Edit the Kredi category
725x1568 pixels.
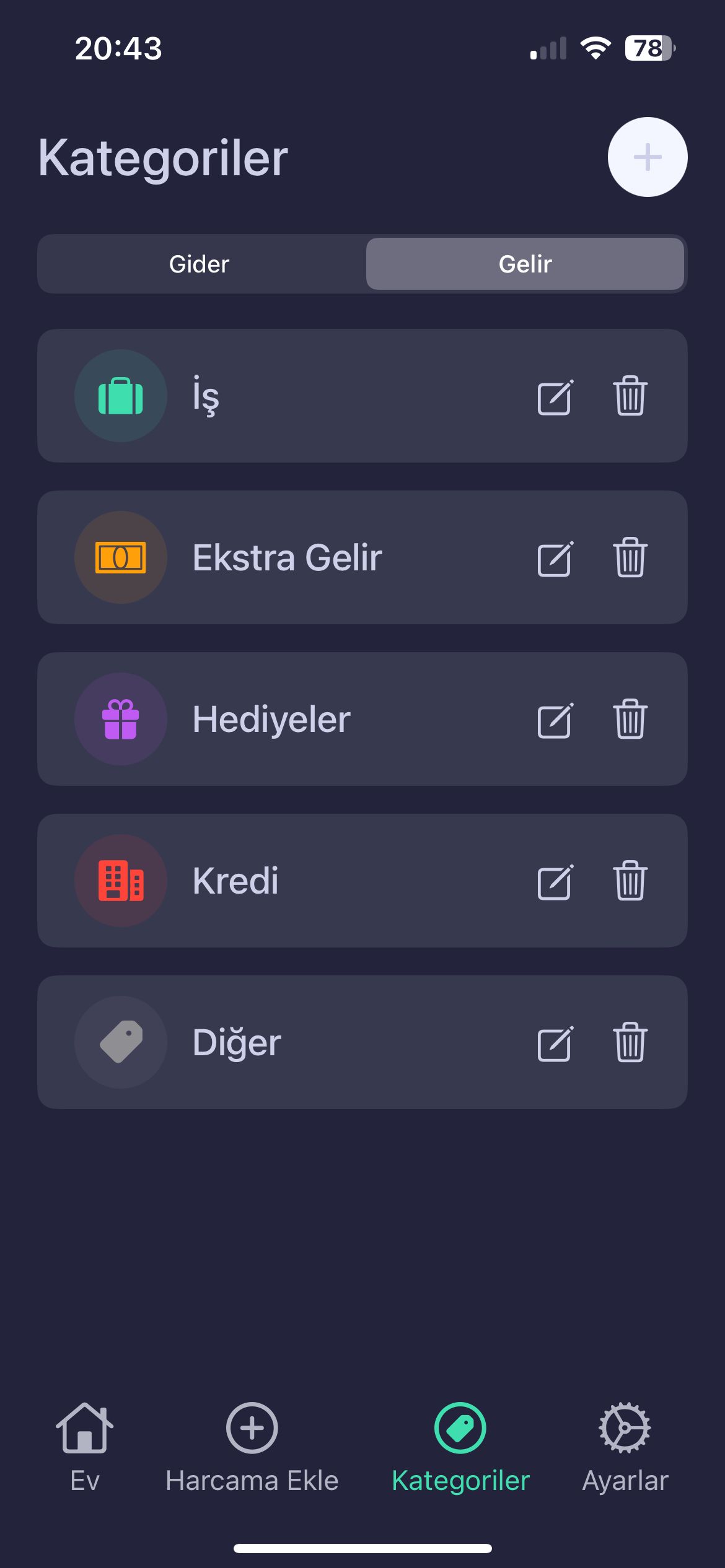(x=555, y=882)
